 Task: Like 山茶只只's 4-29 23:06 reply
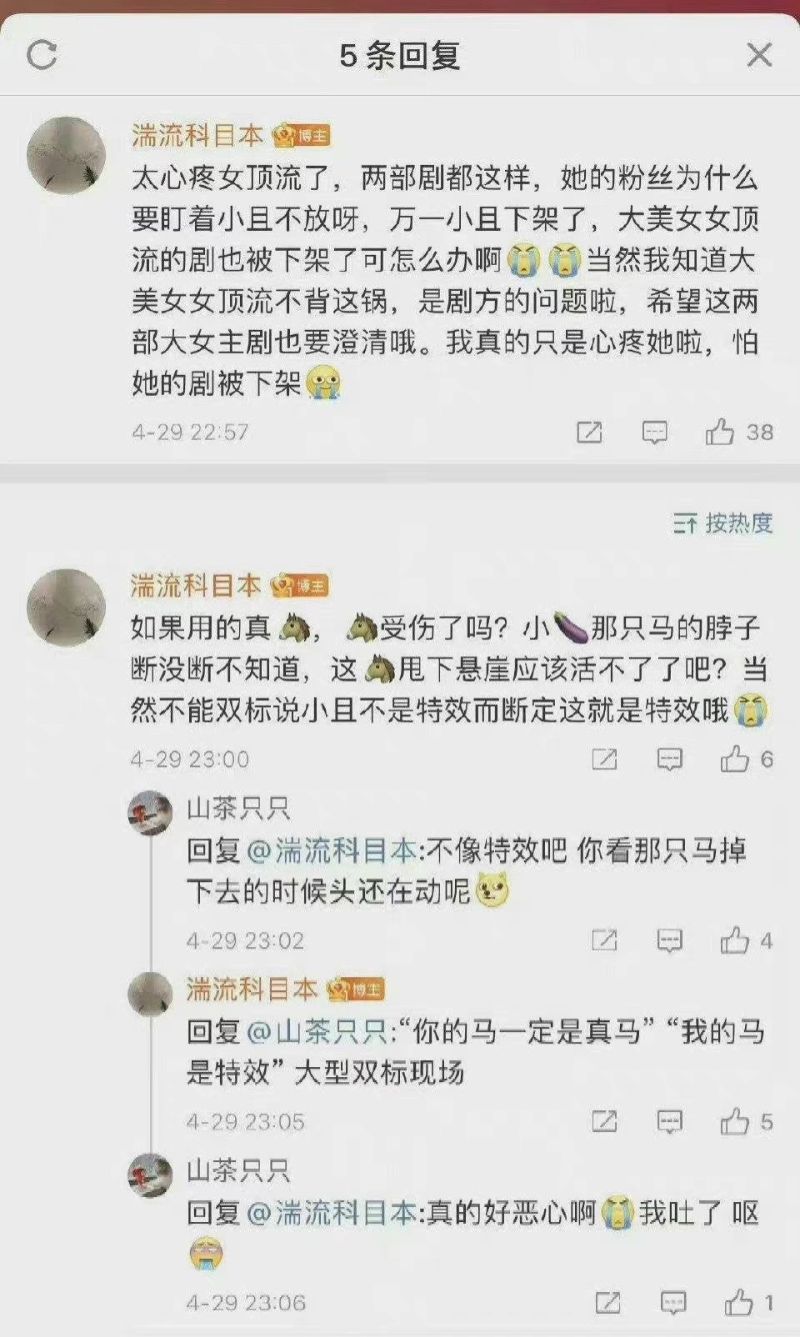coord(739,1303)
